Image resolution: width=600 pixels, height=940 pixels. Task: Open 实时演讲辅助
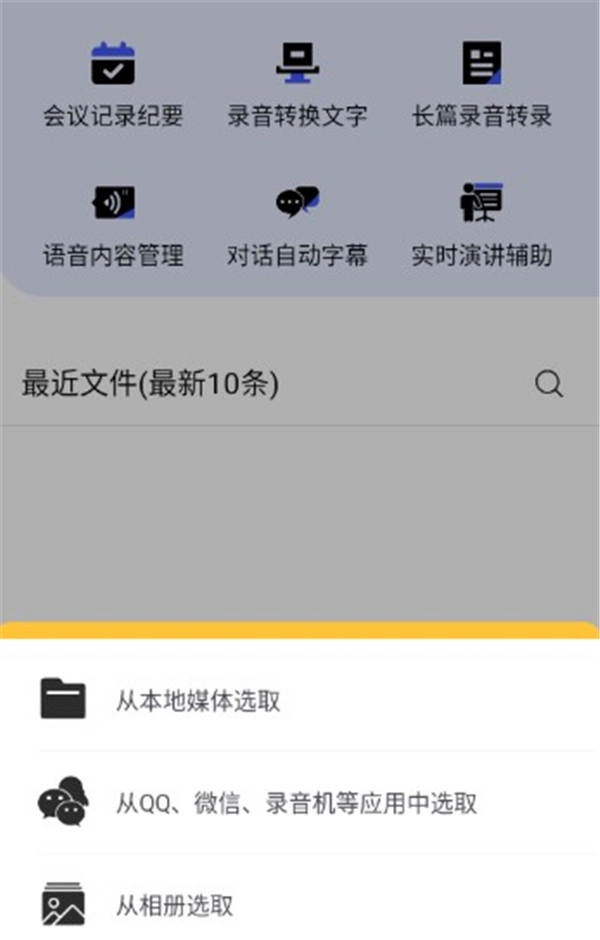pos(482,225)
